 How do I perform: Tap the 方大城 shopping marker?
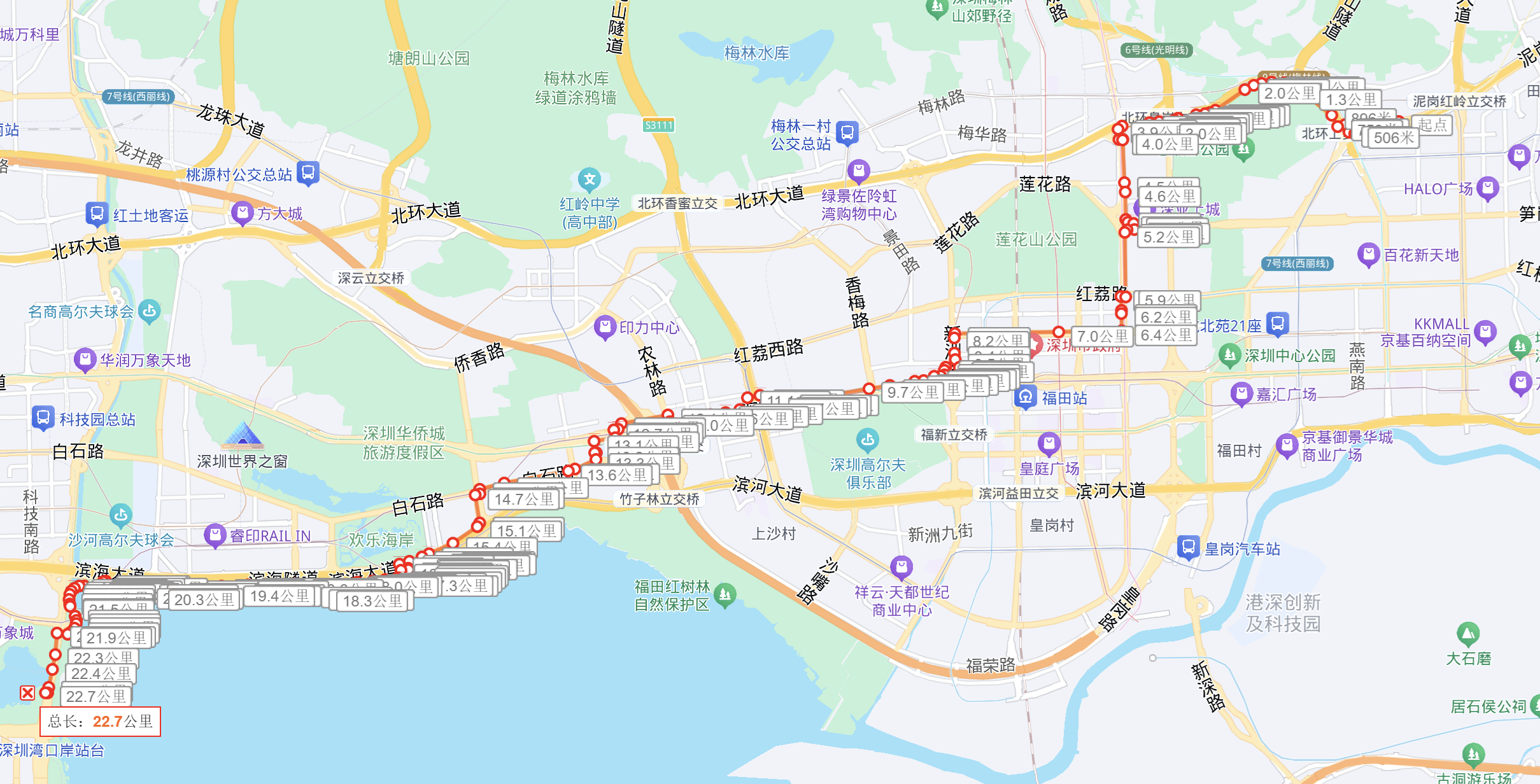point(242,213)
